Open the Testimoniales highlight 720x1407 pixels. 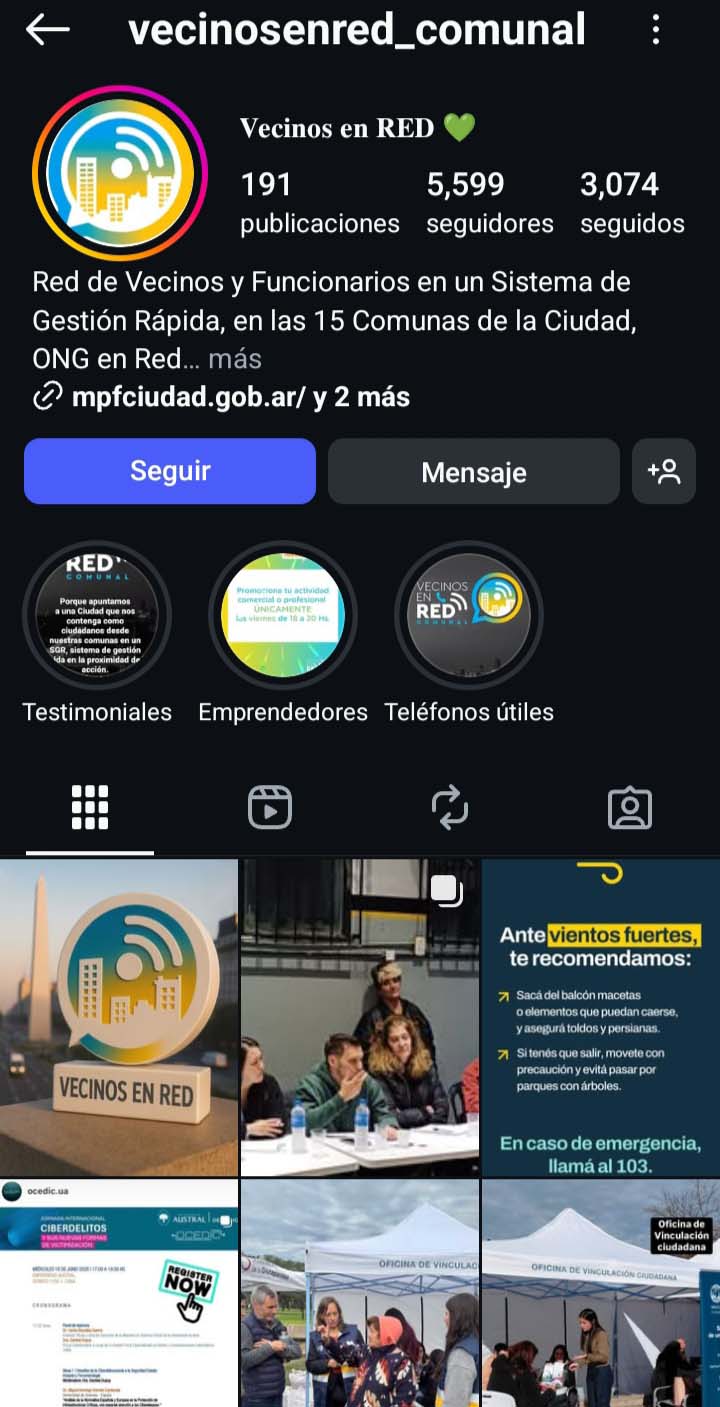(97, 615)
